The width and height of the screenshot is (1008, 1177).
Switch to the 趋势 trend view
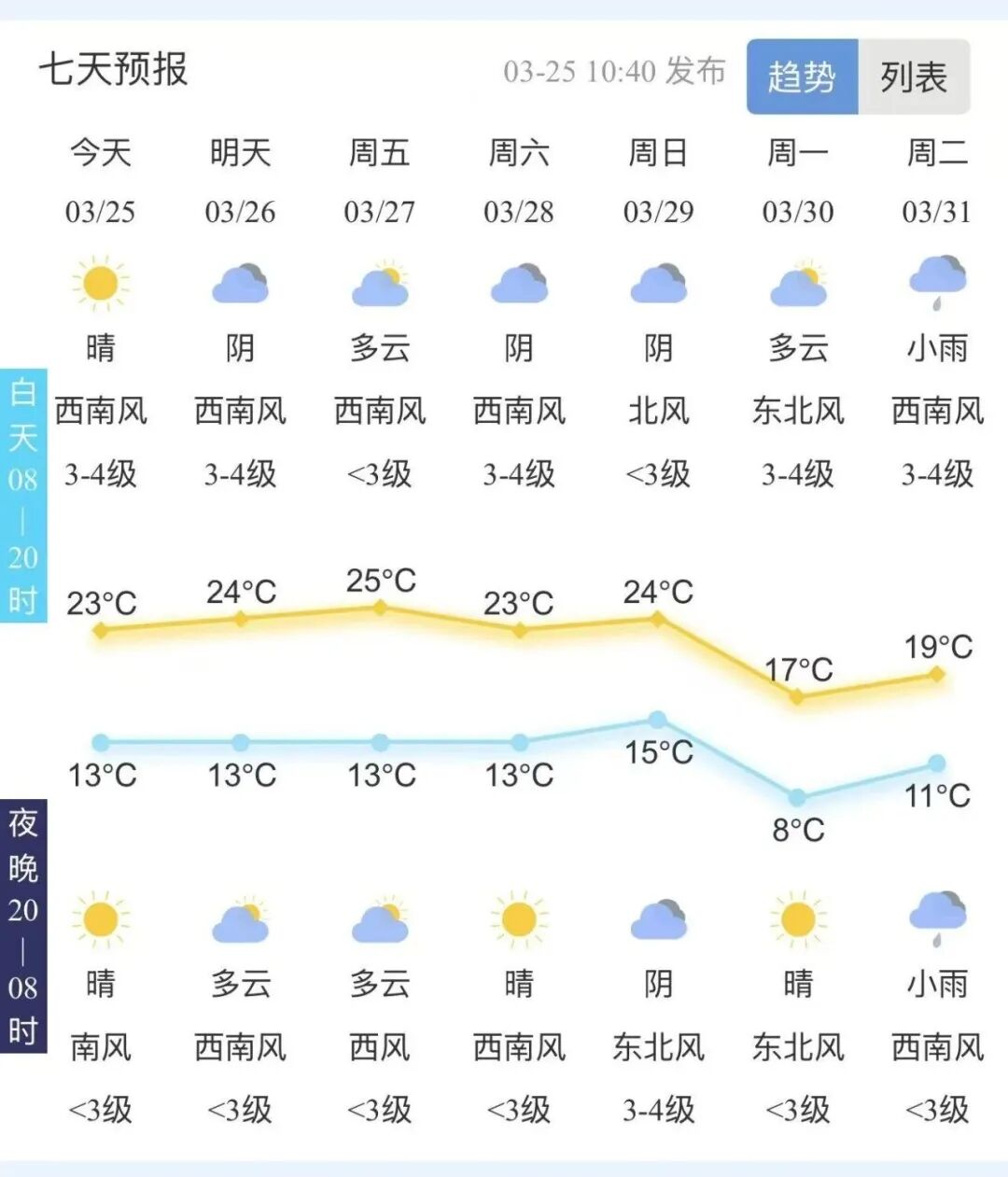pos(802,77)
